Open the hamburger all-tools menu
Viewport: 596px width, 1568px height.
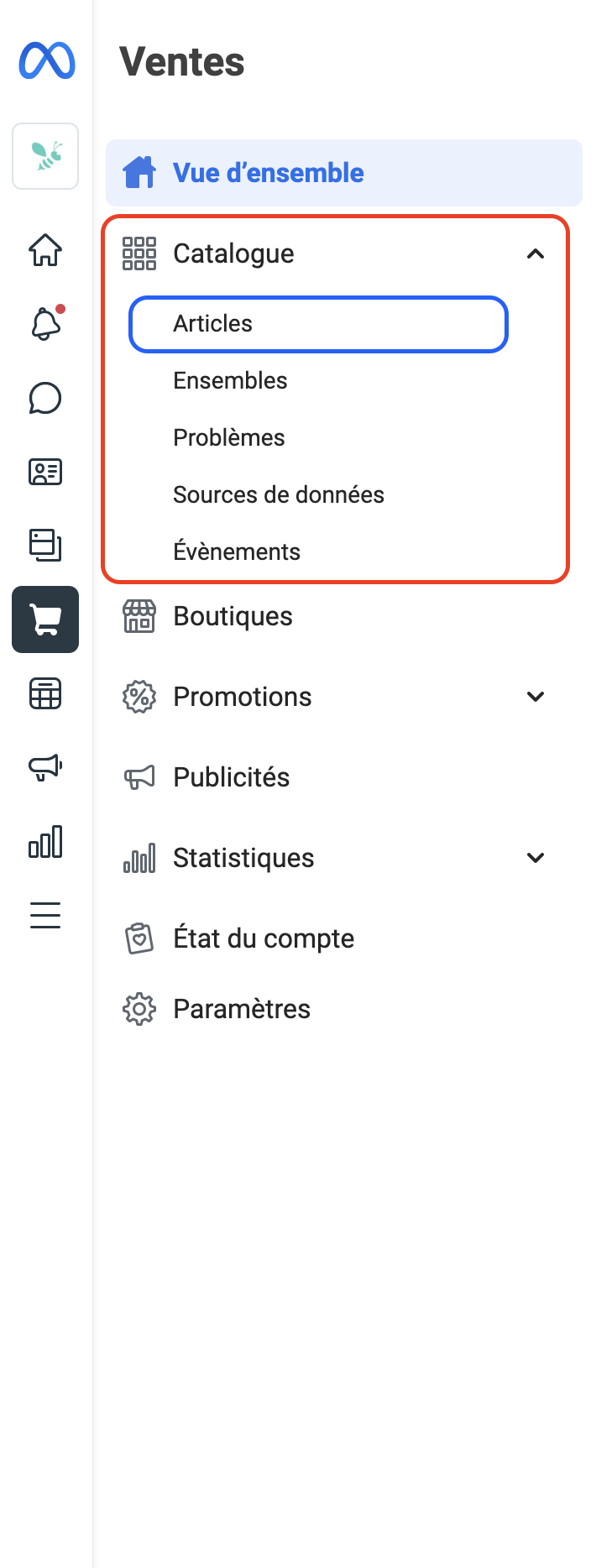pos(45,915)
